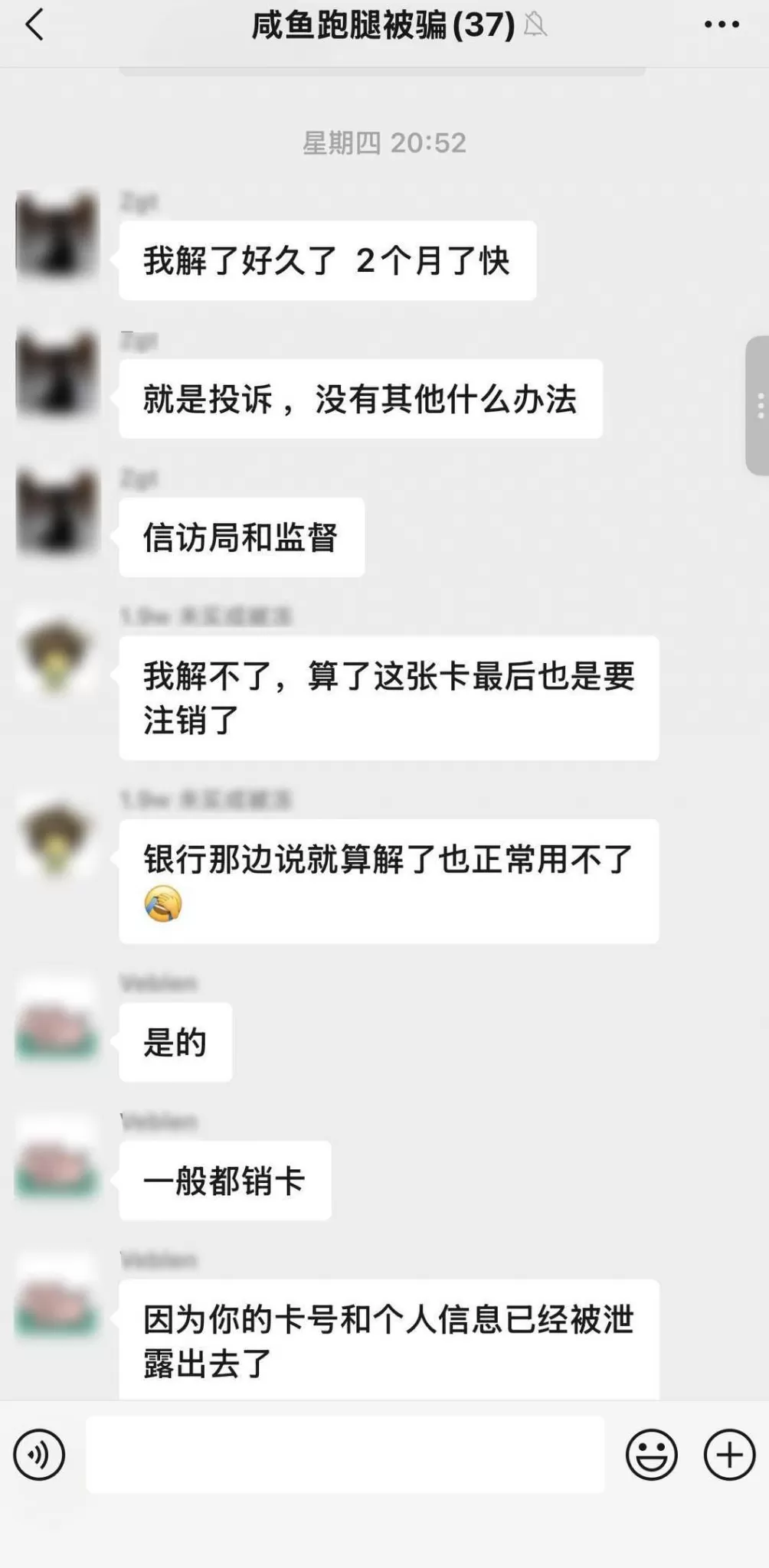Select the '是的' message bubble
Screen dimensions: 769x1568
[x=175, y=1041]
